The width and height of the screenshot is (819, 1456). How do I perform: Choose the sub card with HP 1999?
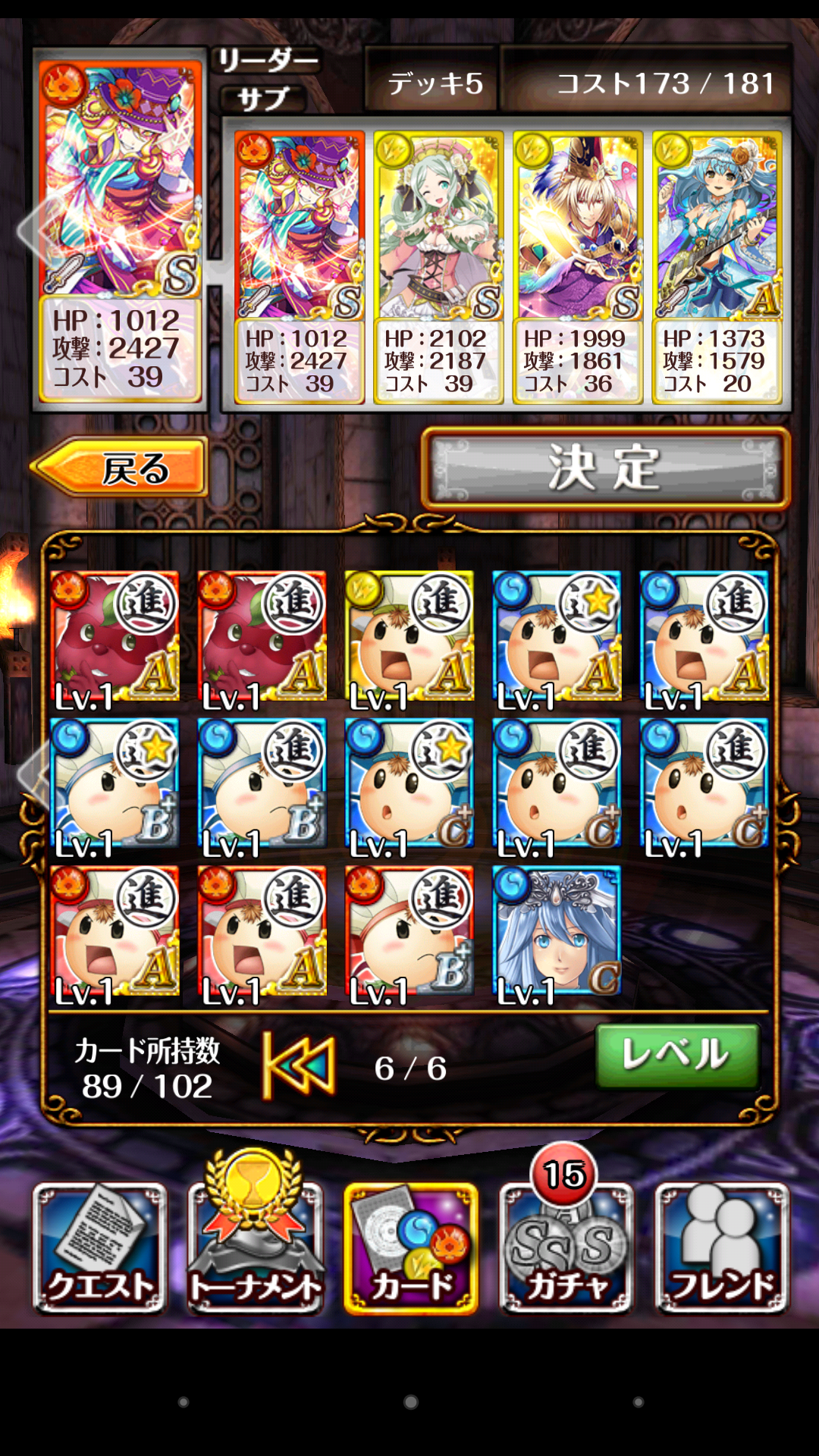(578, 267)
